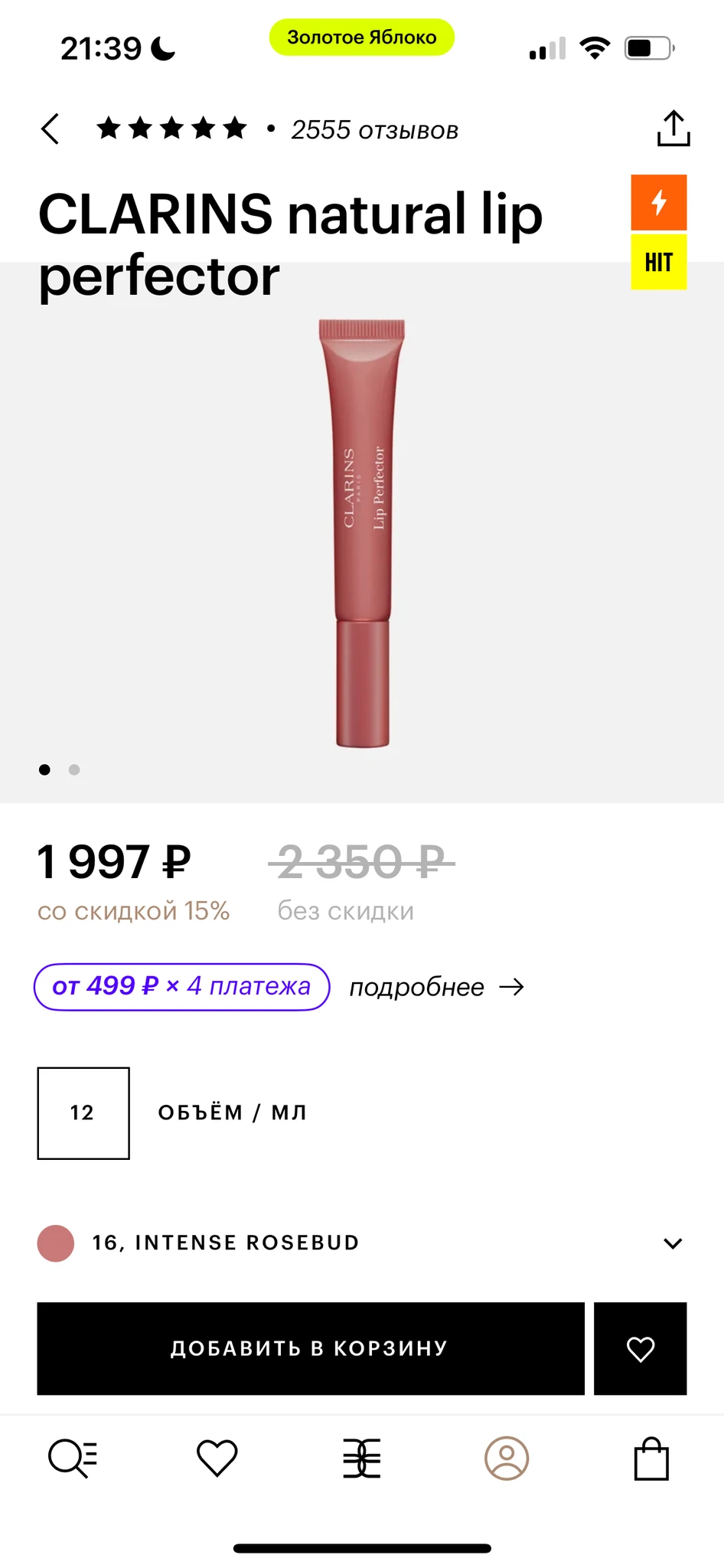The height and width of the screenshot is (1568, 724).
Task: Open the catalog search tab
Action: tap(73, 1458)
